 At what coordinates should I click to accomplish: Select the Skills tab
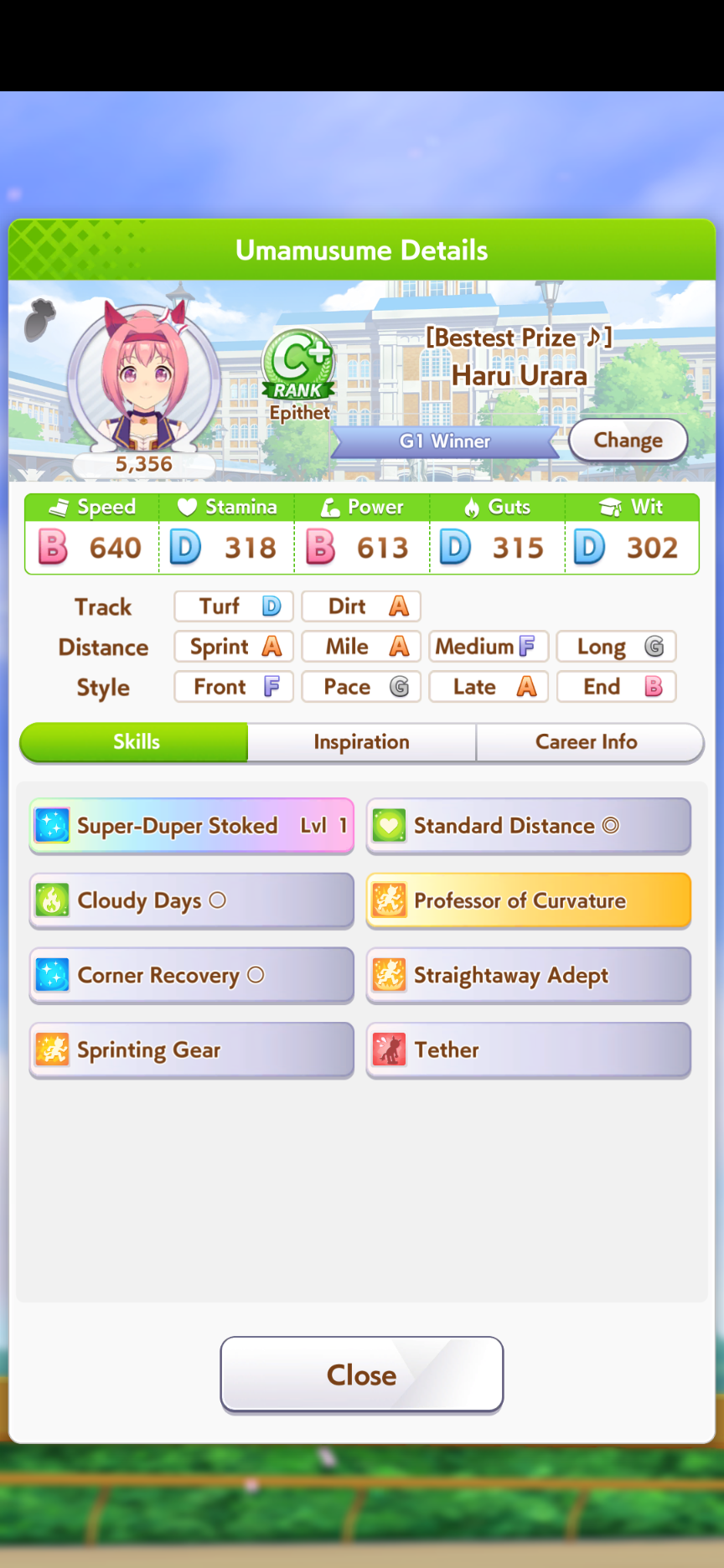tap(135, 742)
